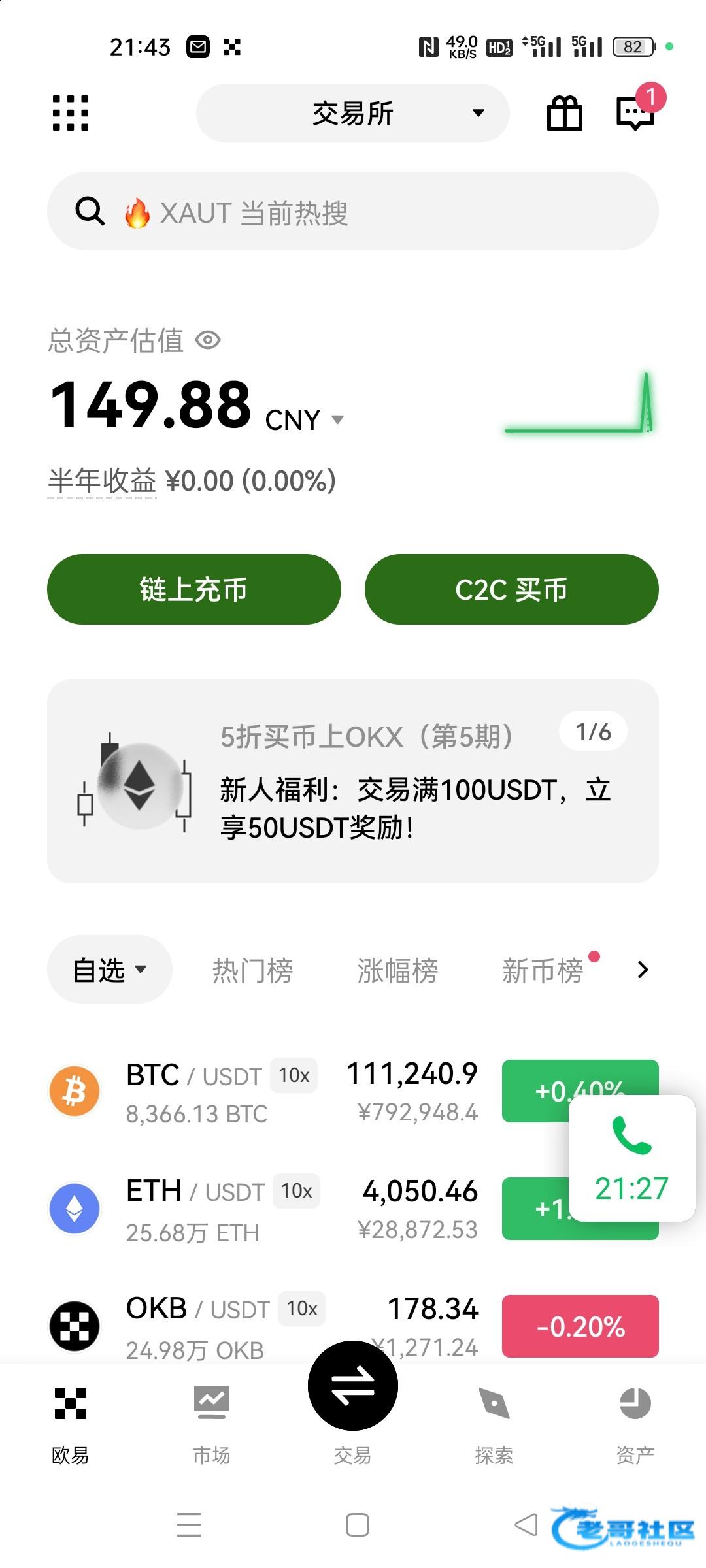Image resolution: width=706 pixels, height=1568 pixels.
Task: Switch to the 热门榜 tab
Action: click(x=252, y=970)
